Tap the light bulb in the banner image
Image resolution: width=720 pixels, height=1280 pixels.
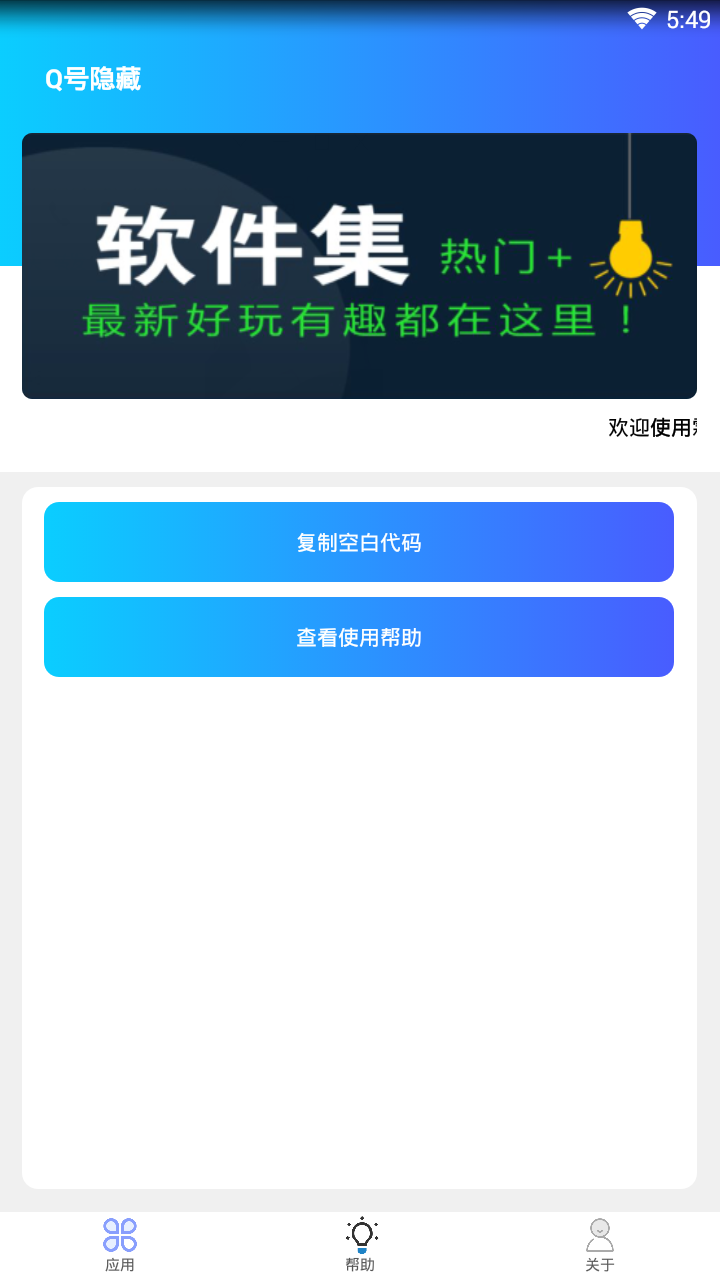pyautogui.click(x=630, y=256)
